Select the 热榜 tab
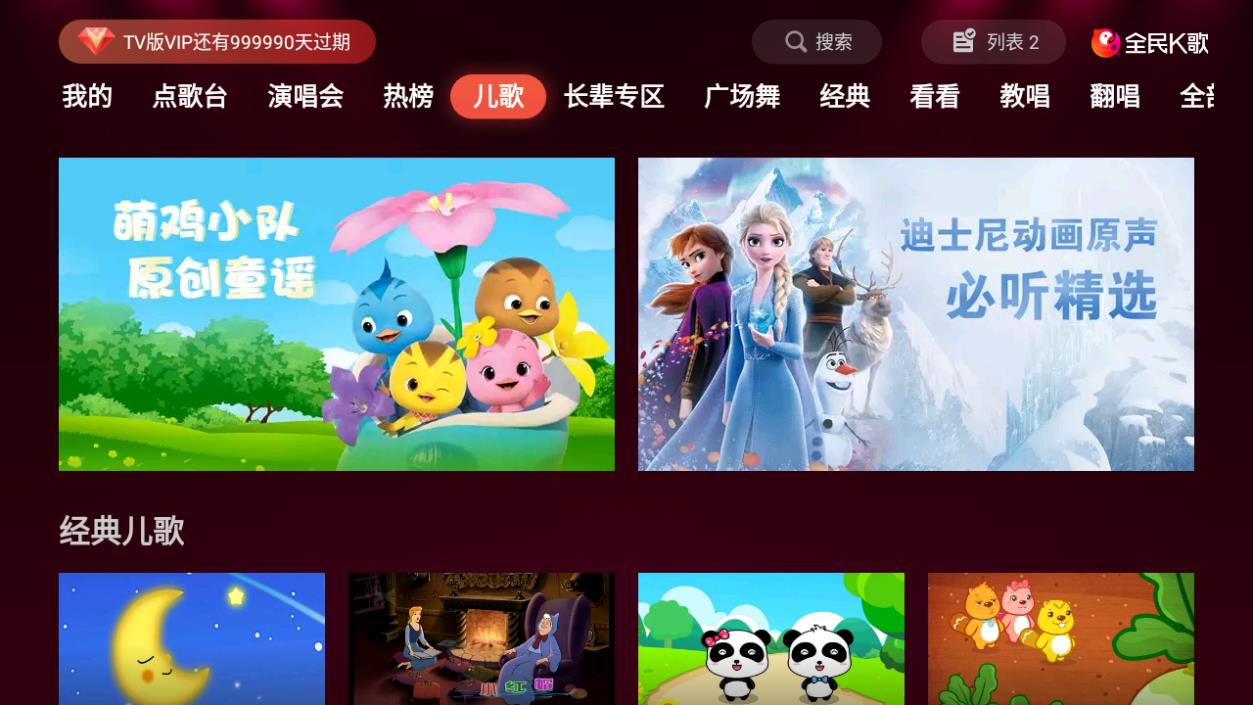Image resolution: width=1253 pixels, height=705 pixels. (x=408, y=96)
